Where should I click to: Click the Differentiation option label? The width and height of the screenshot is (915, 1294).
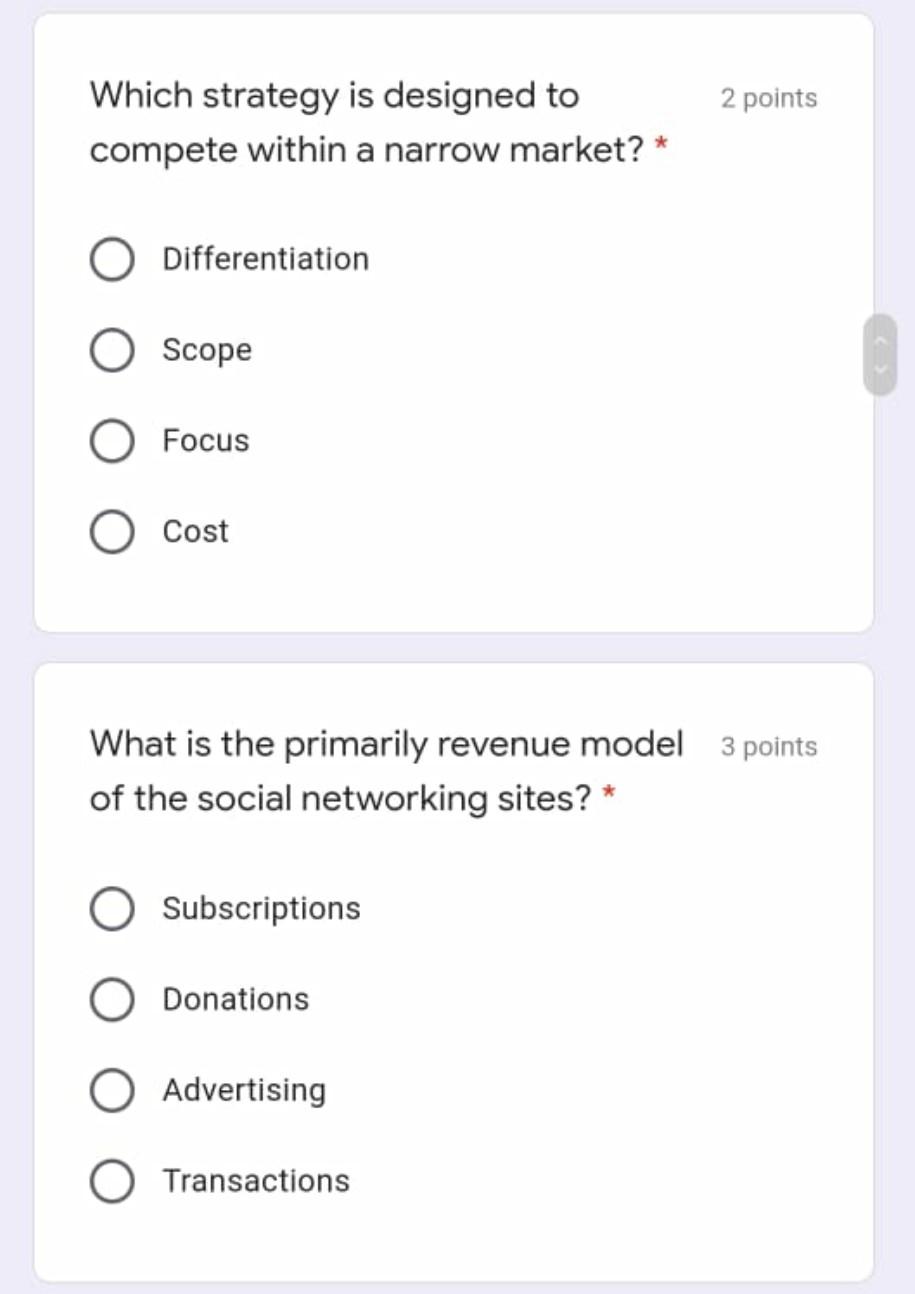tap(265, 259)
